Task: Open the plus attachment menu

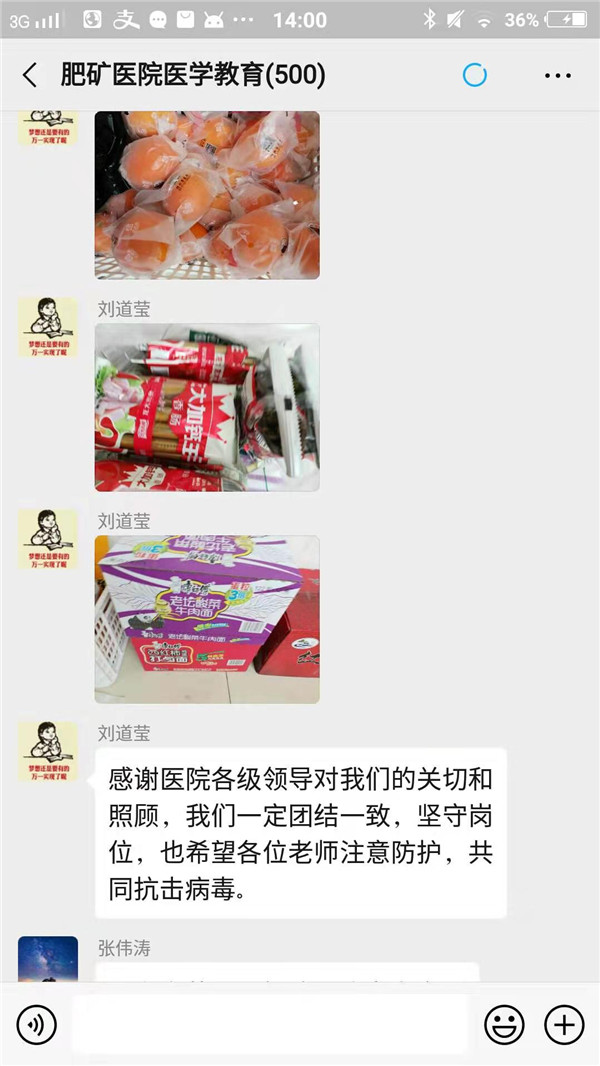Action: pyautogui.click(x=564, y=1024)
